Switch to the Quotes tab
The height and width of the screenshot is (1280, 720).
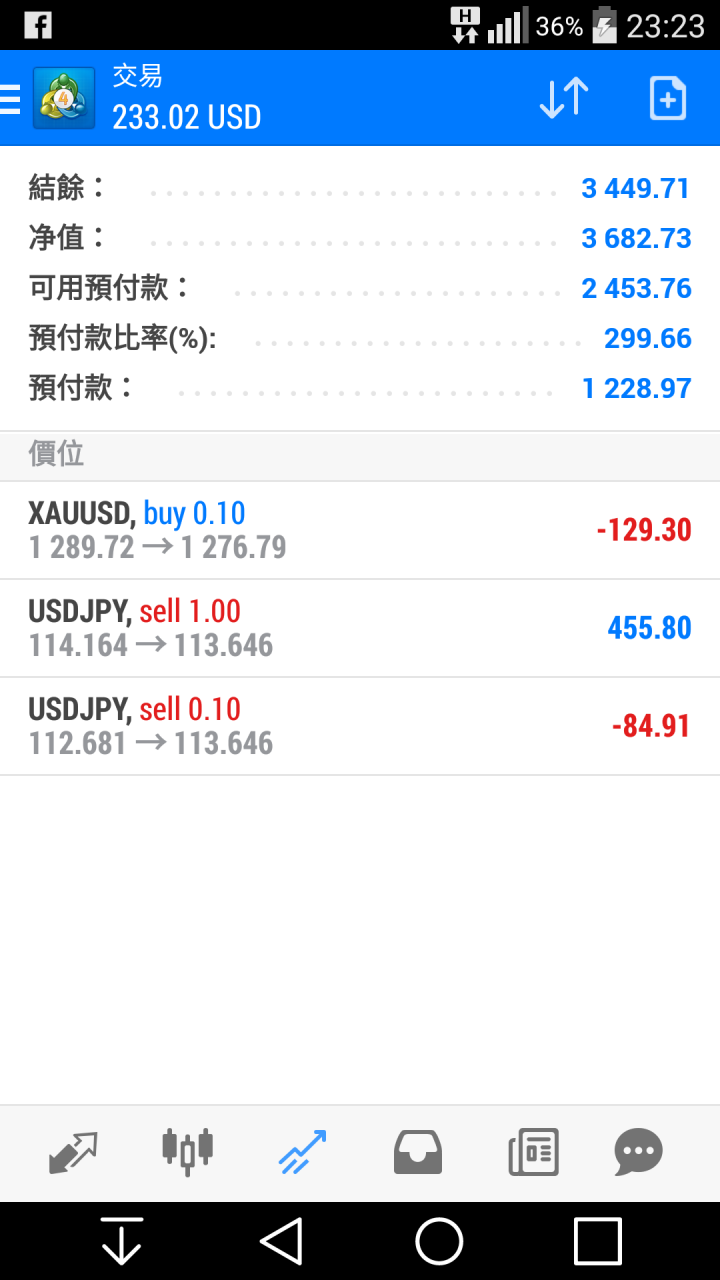click(x=73, y=1153)
